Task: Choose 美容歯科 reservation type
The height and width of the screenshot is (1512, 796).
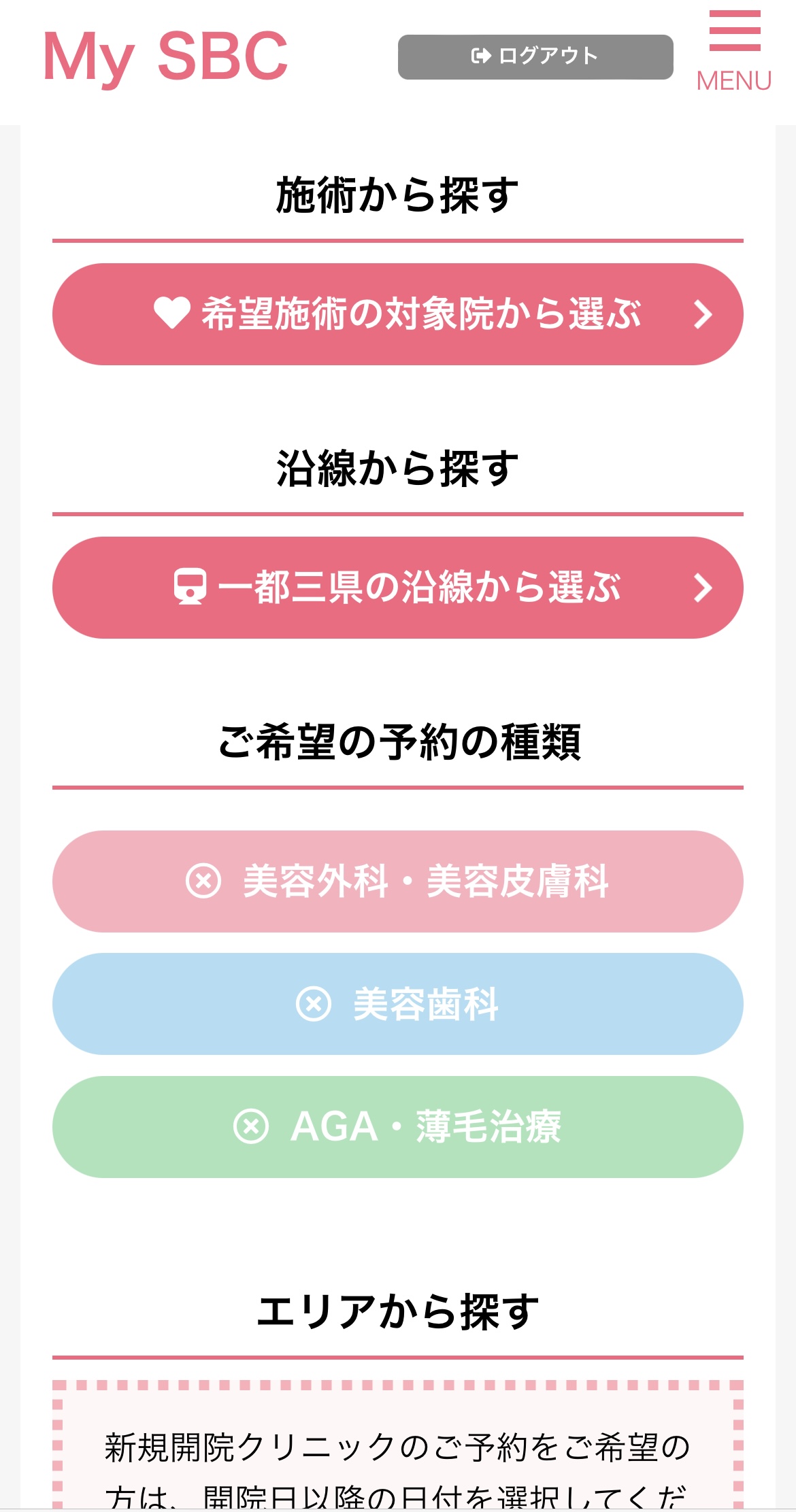Action: click(x=397, y=1004)
